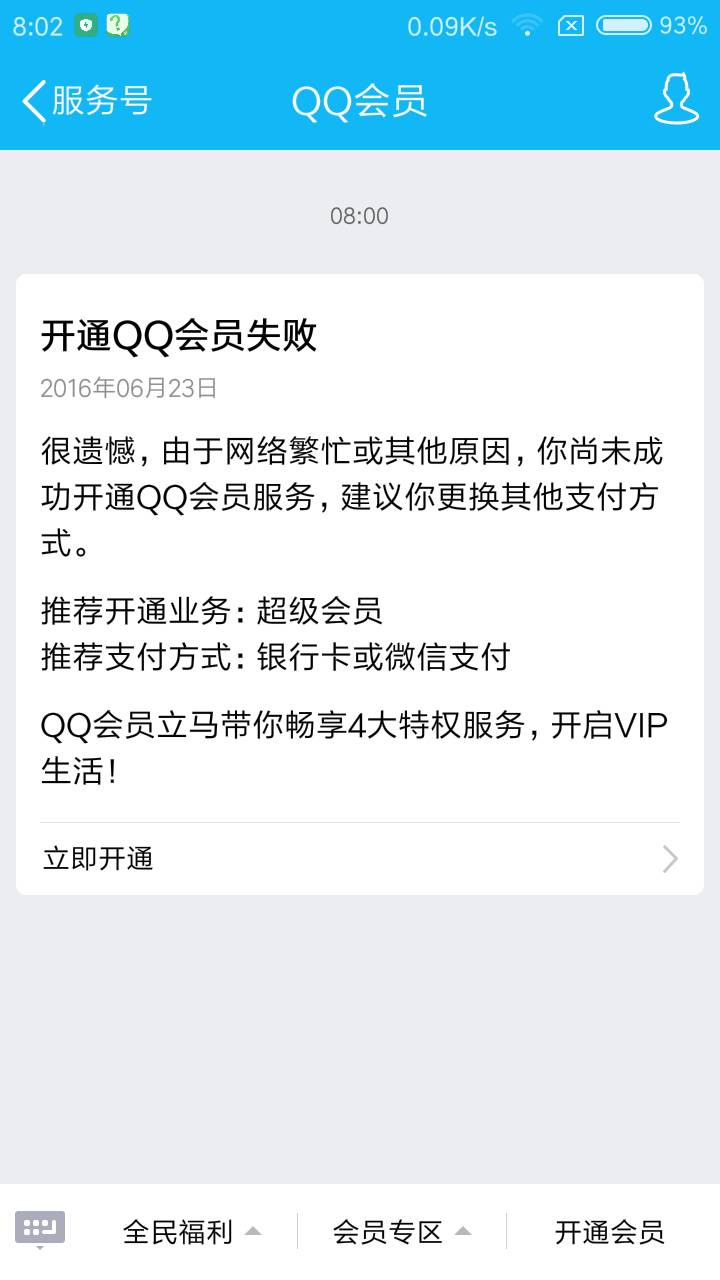Open the 开通QQ会员失败 message card

tap(360, 540)
